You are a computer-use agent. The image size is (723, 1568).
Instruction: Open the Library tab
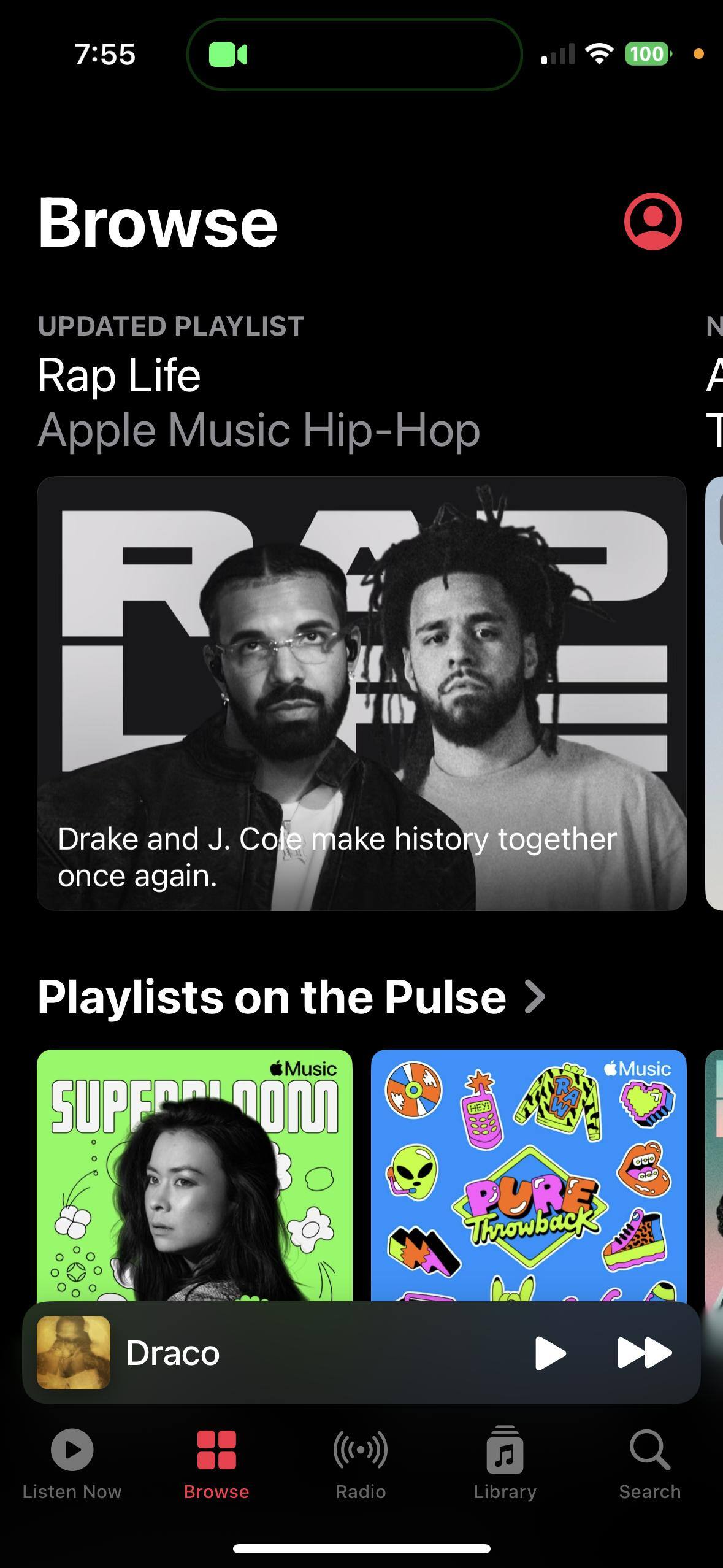coord(505,1463)
